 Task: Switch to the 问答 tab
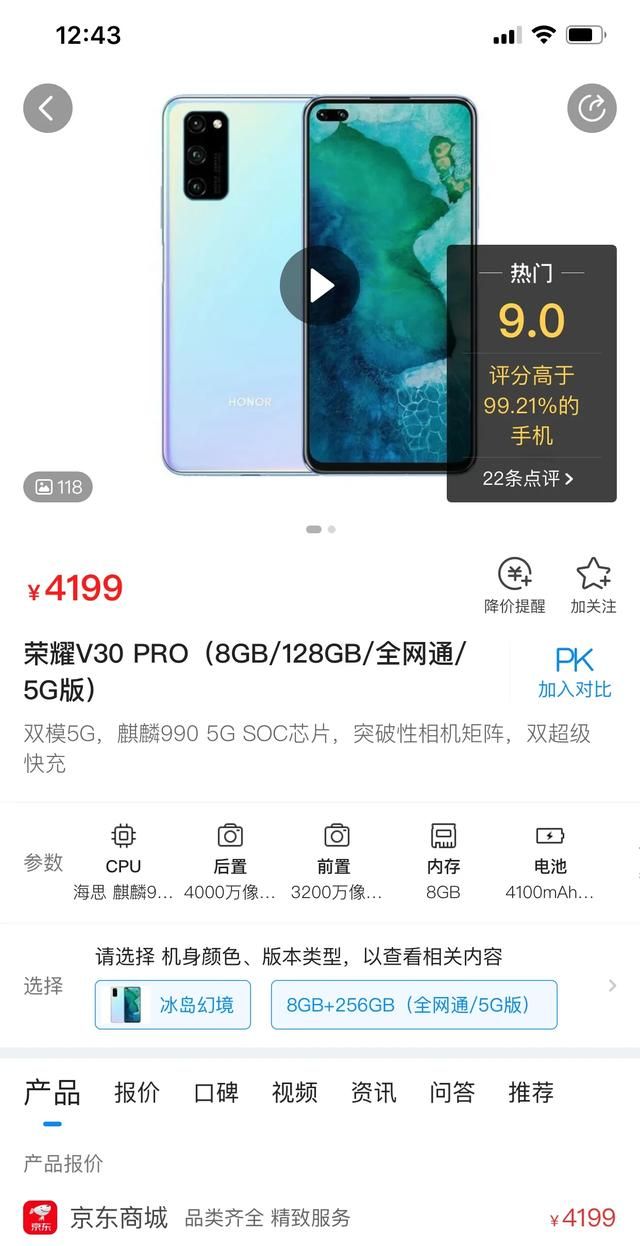(452, 1092)
